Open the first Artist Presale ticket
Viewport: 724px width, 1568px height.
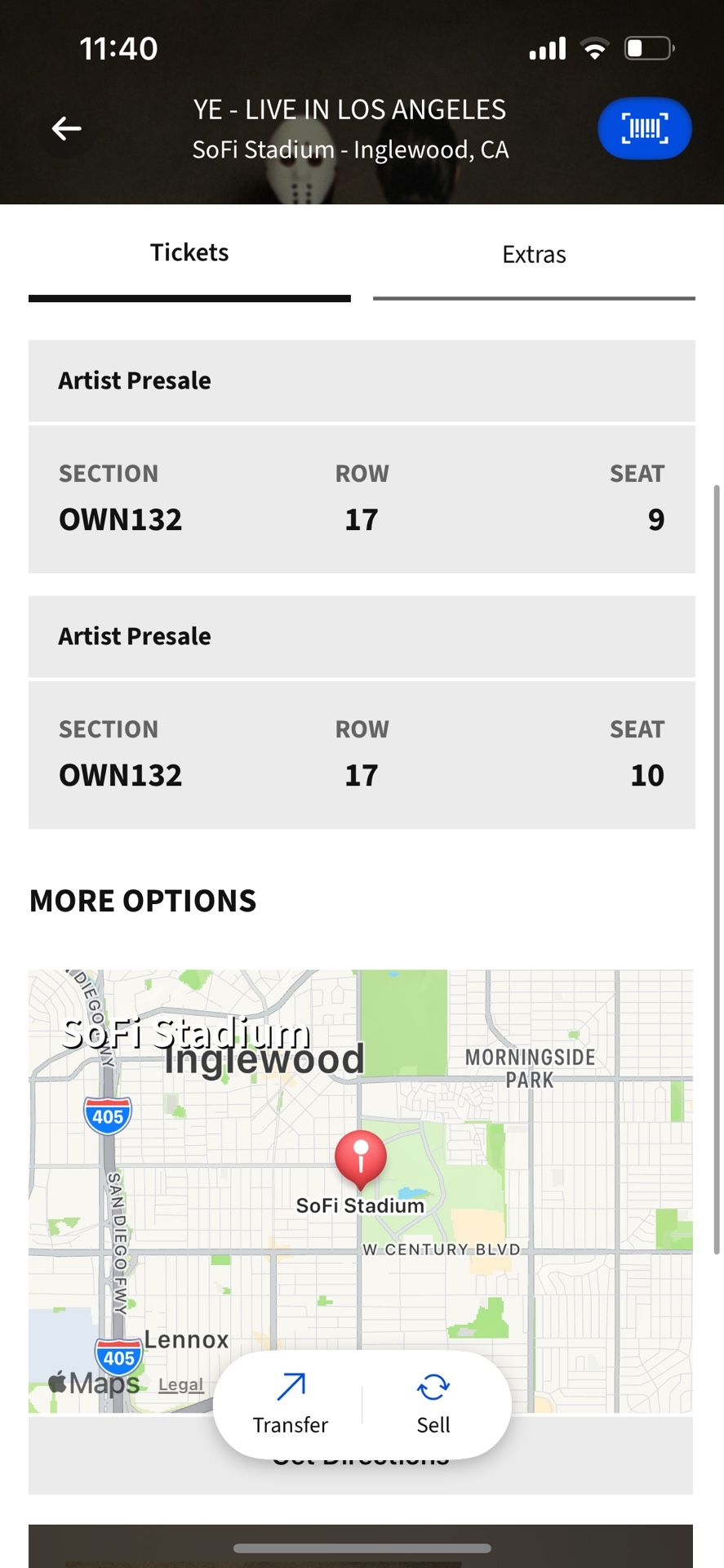coord(362,381)
